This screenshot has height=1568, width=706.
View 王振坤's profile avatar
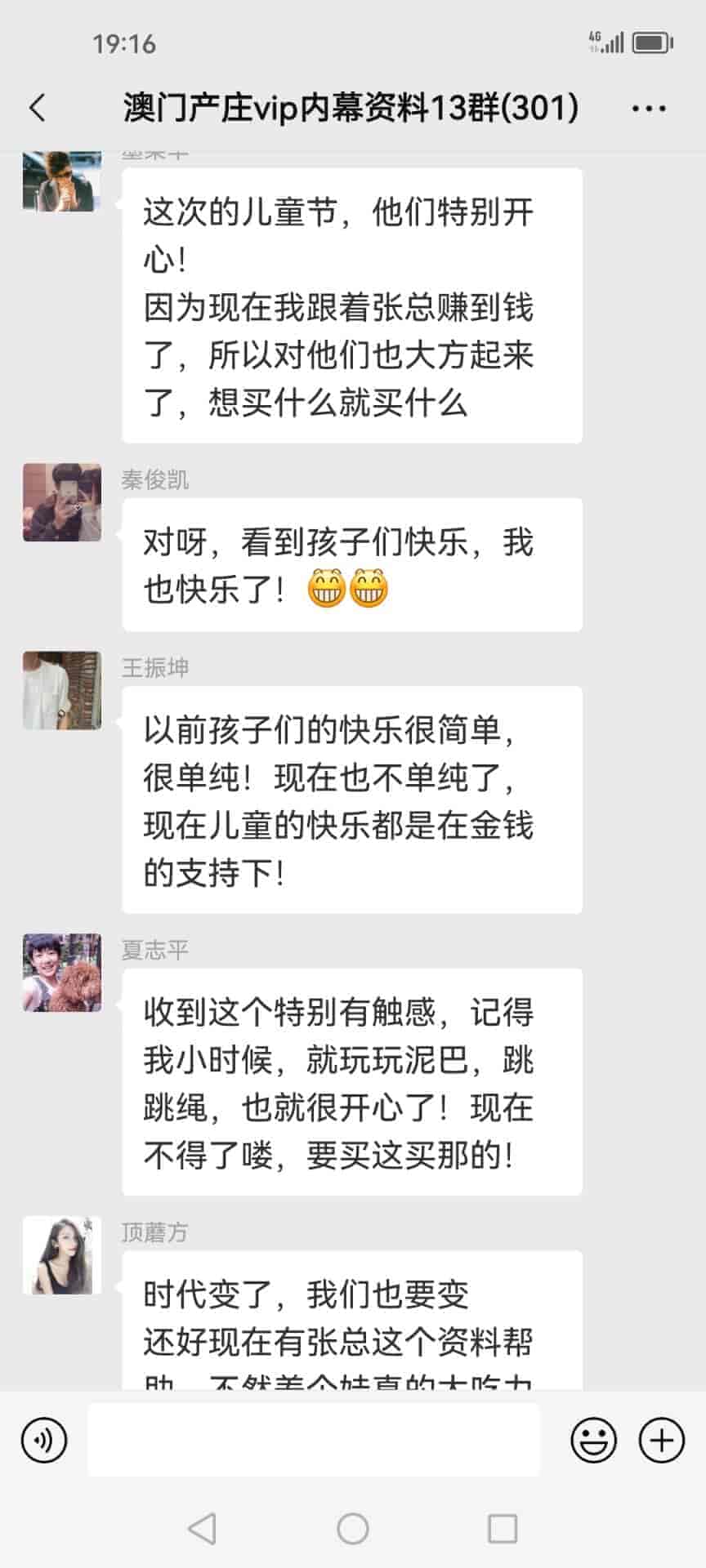[x=62, y=690]
